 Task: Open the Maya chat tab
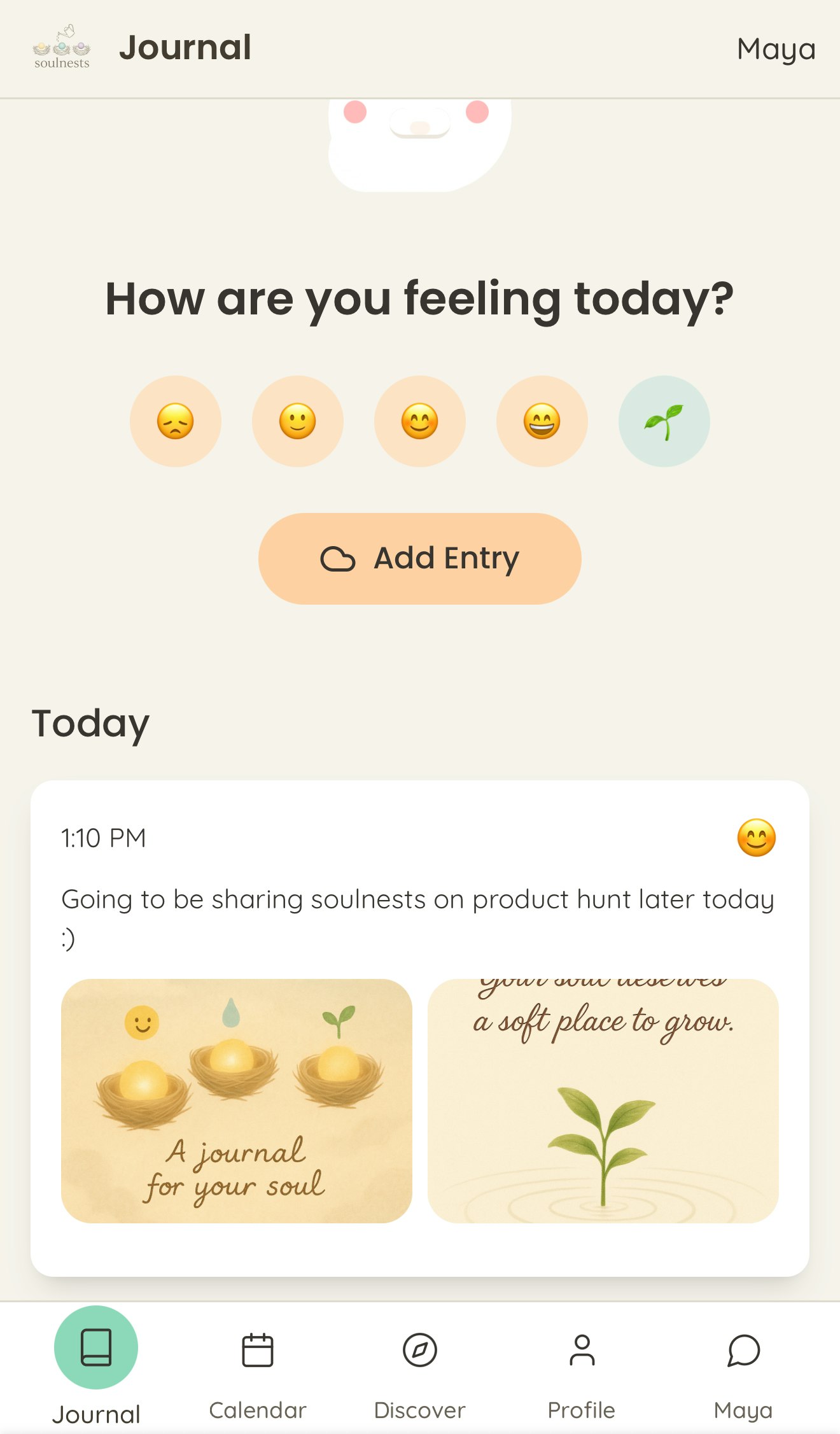743,1367
